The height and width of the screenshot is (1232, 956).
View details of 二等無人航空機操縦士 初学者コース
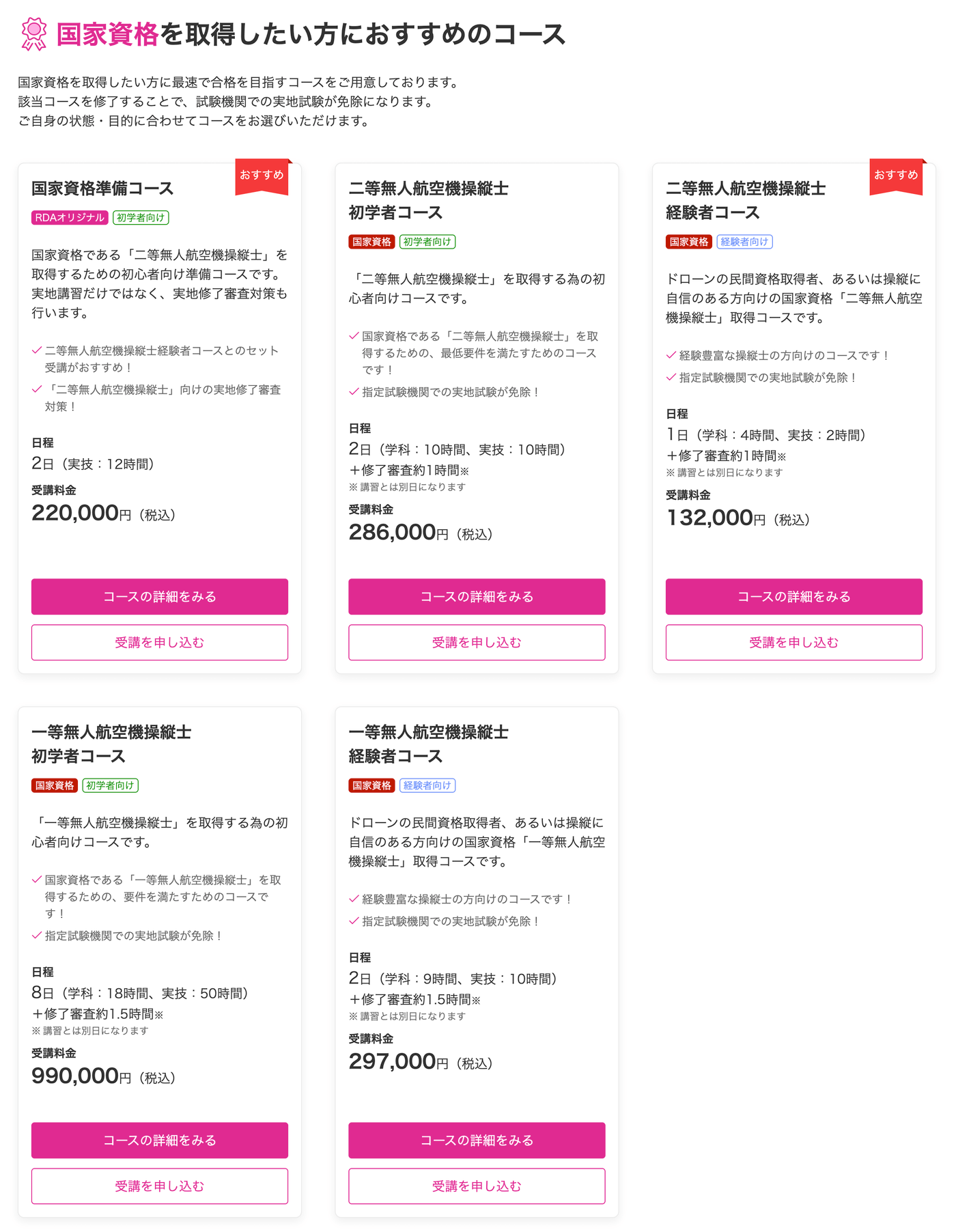477,596
